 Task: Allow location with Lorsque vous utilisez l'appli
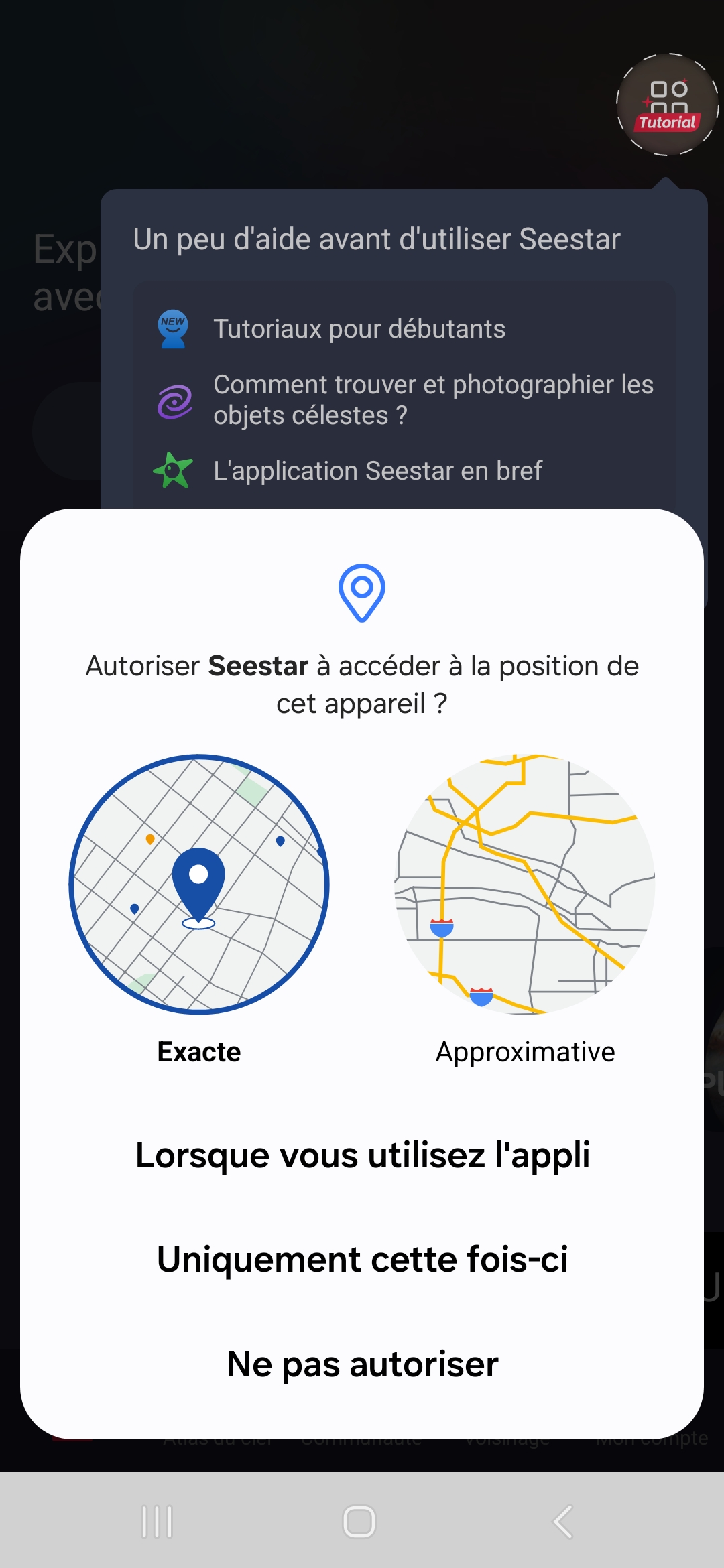point(362,1155)
